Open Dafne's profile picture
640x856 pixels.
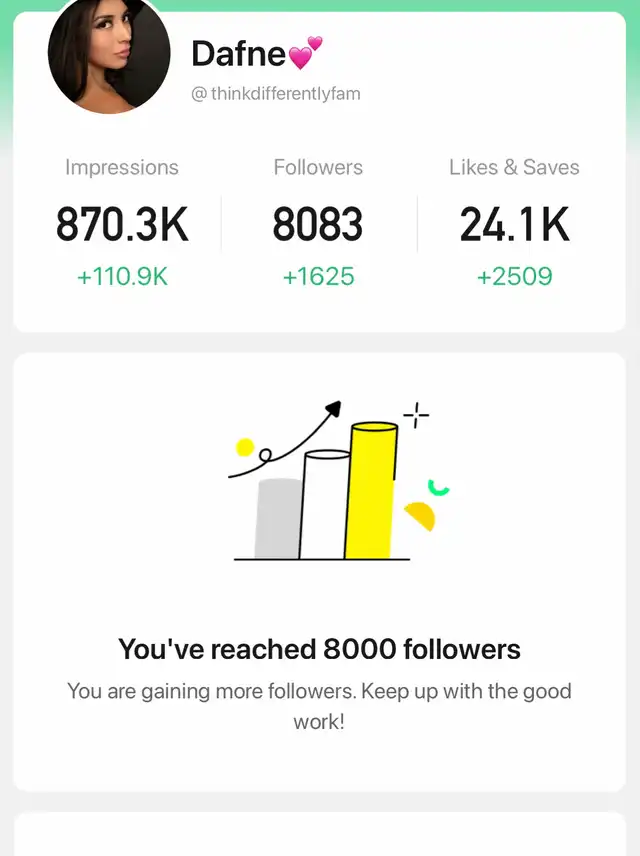point(109,54)
